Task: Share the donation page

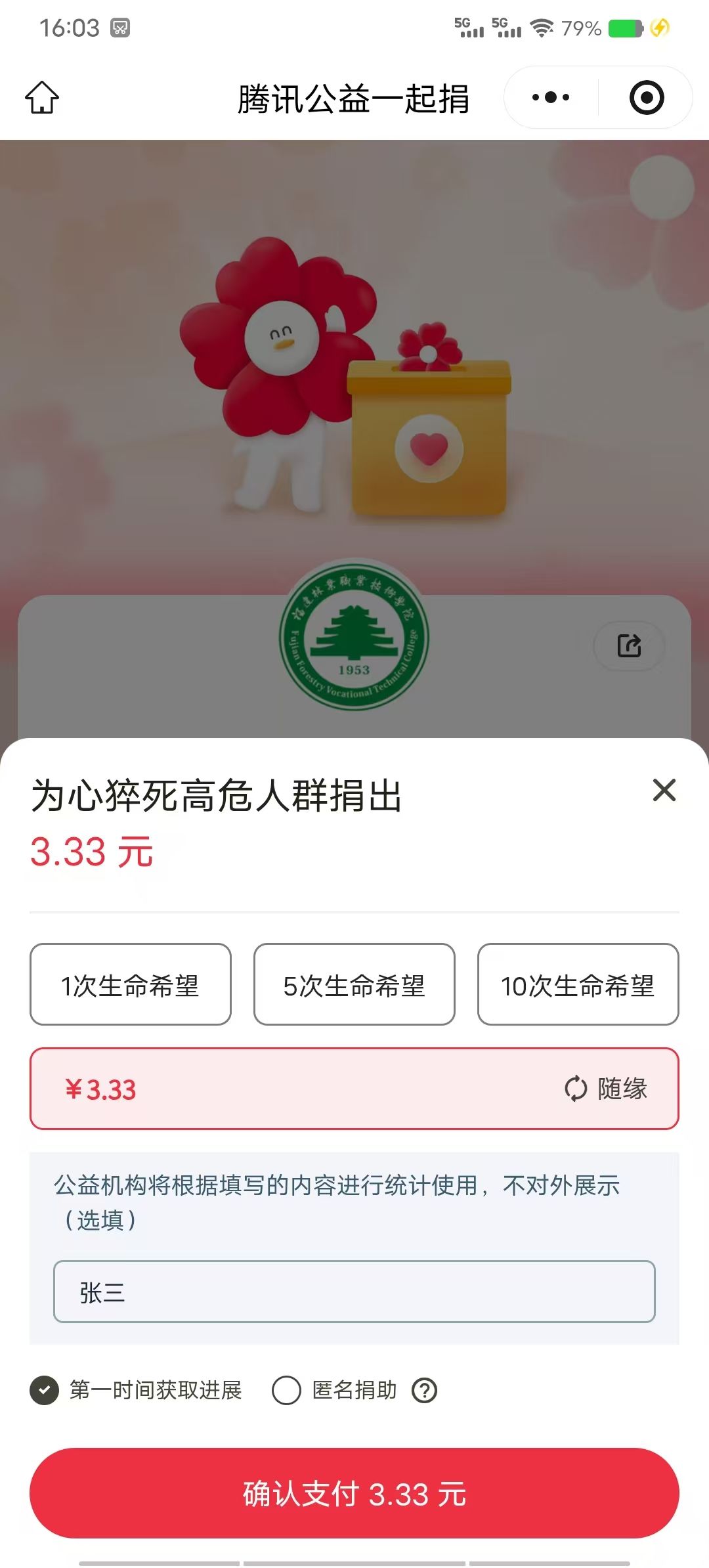Action: (629, 645)
